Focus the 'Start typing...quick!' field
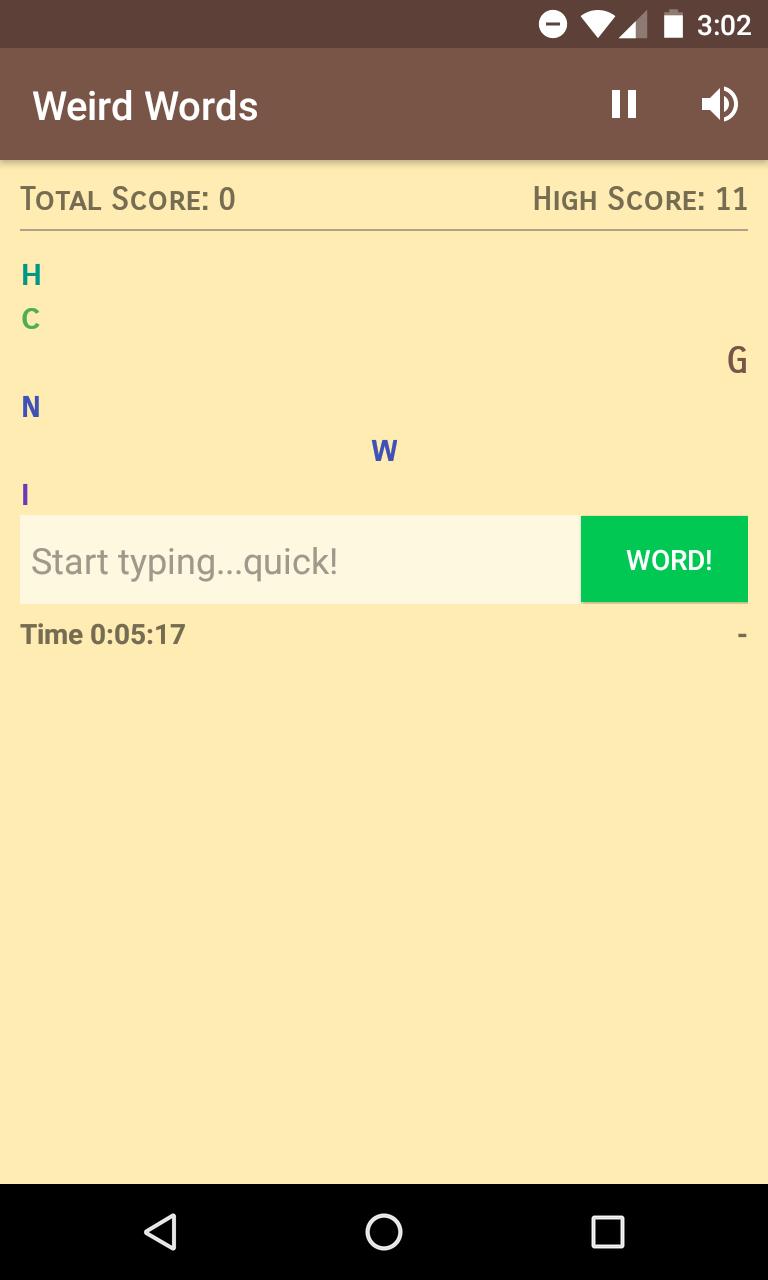 (300, 560)
